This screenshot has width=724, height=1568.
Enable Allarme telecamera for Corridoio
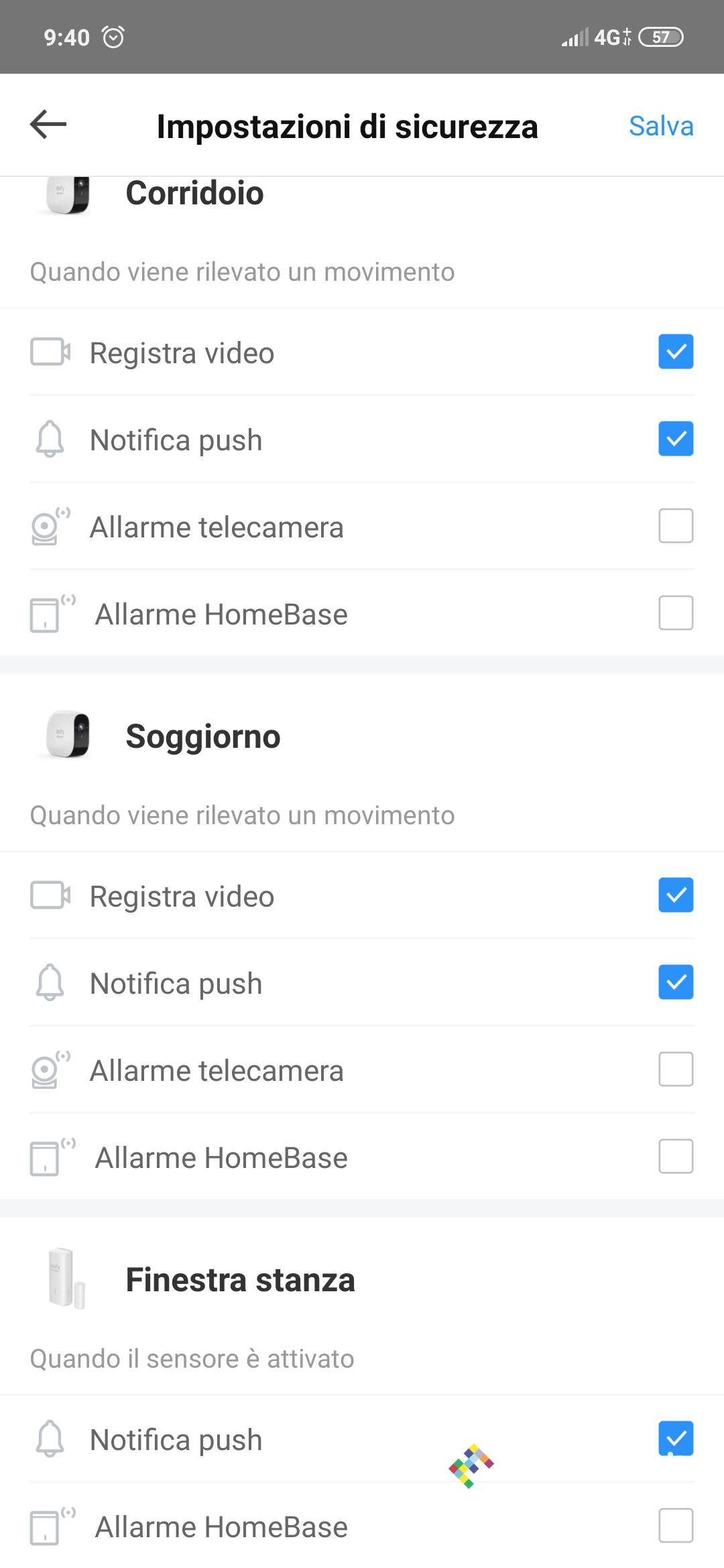pyautogui.click(x=676, y=526)
